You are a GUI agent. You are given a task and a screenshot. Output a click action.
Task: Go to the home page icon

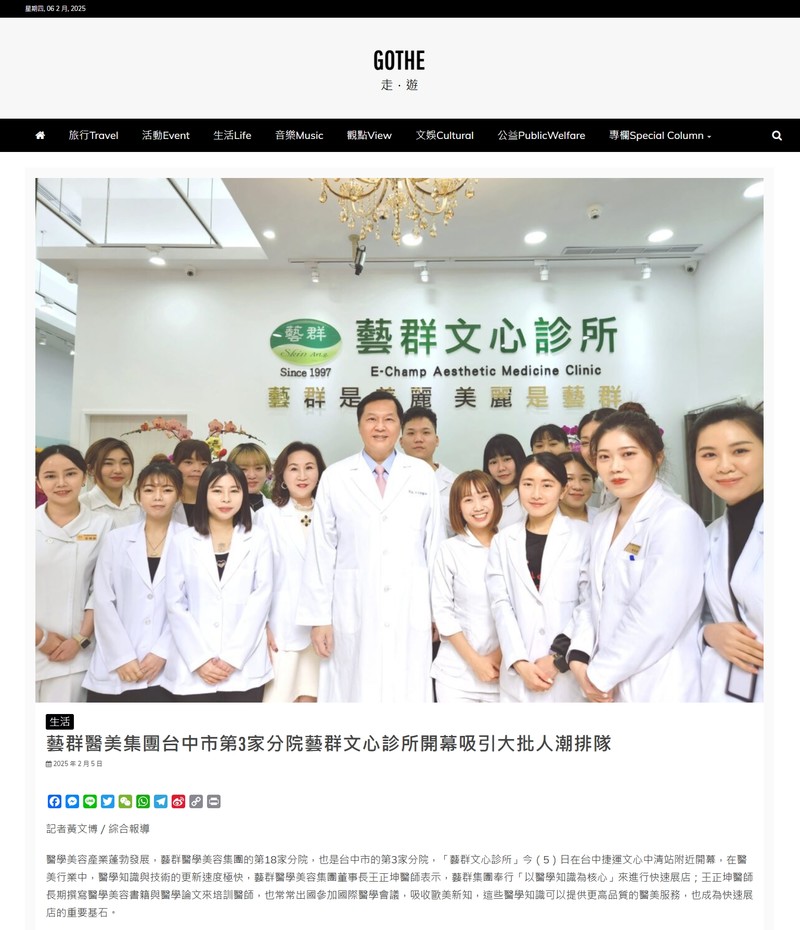(40, 136)
